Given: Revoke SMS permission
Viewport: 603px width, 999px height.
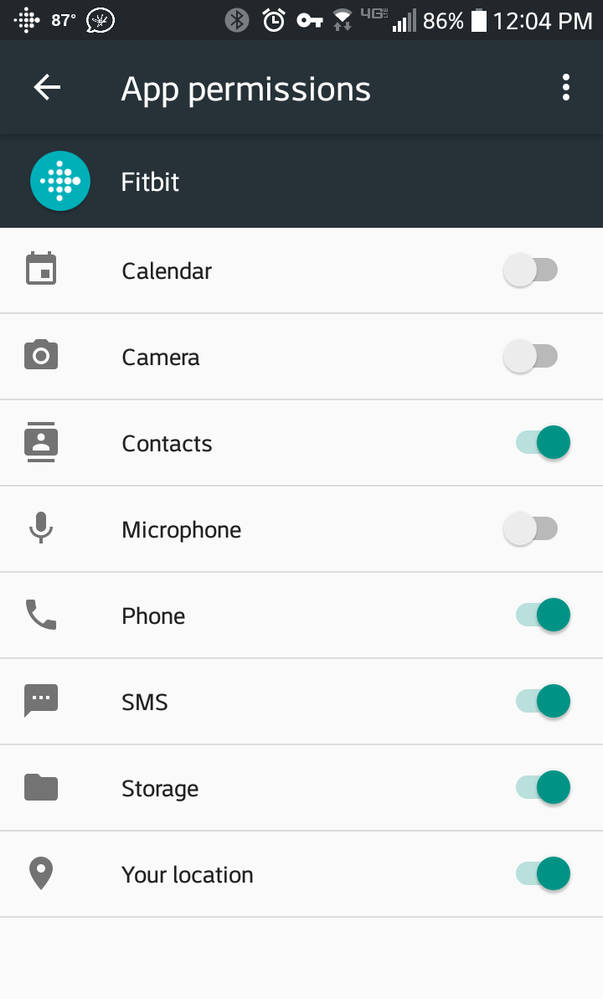Looking at the screenshot, I should click(x=543, y=702).
